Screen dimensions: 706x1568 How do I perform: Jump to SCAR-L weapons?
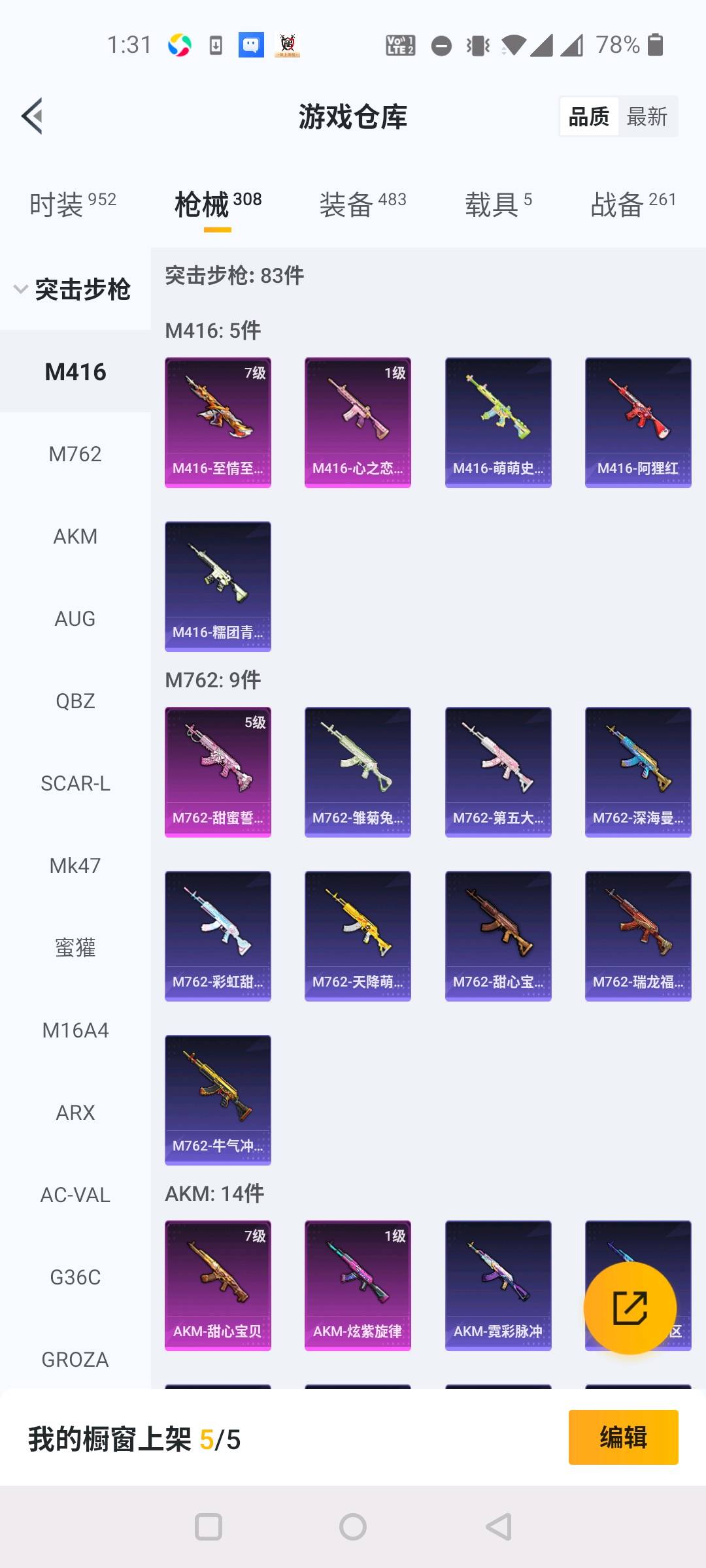pos(75,783)
